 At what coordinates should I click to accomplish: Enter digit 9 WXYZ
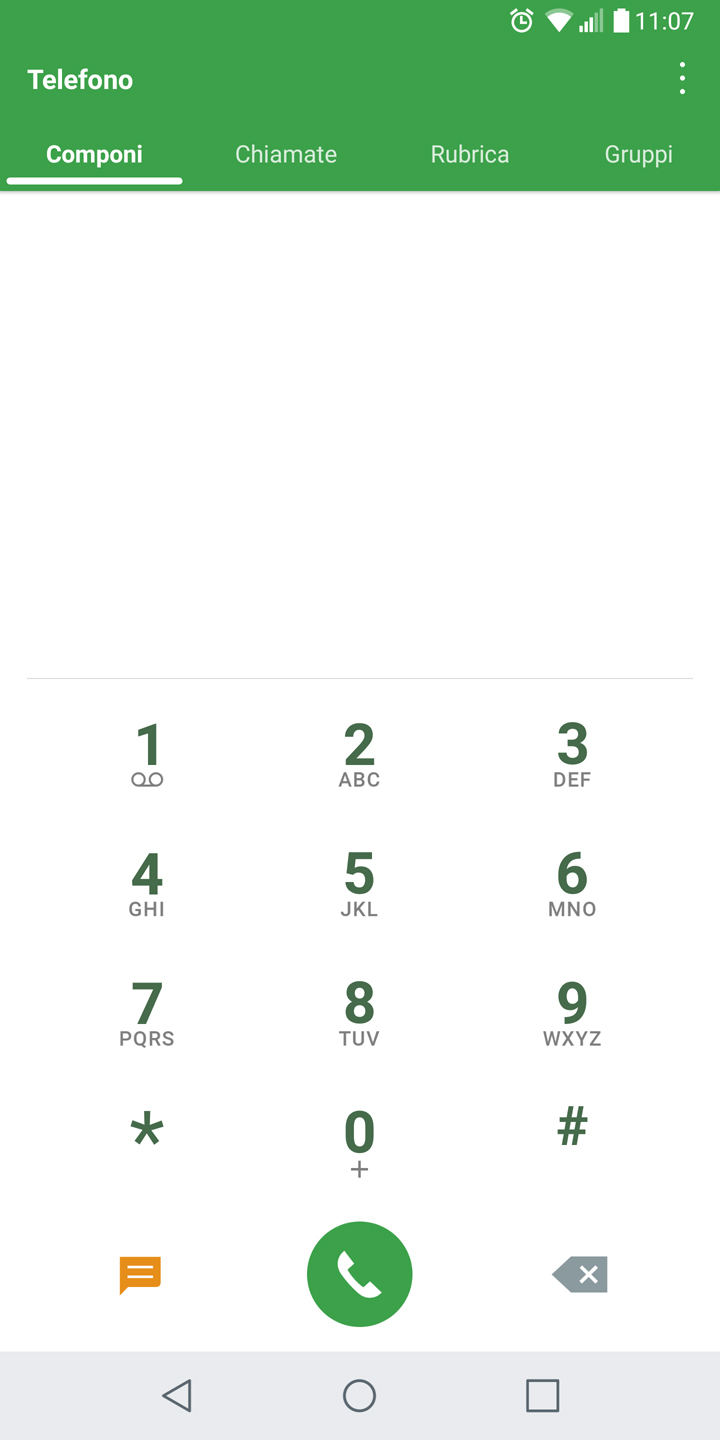point(572,1013)
